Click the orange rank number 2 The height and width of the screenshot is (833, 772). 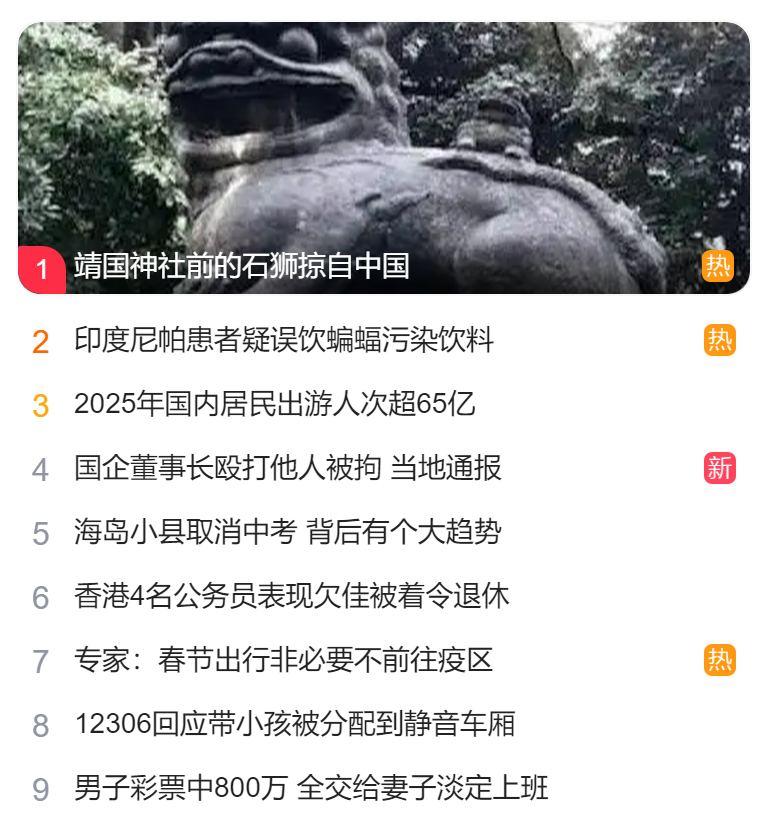coord(42,340)
